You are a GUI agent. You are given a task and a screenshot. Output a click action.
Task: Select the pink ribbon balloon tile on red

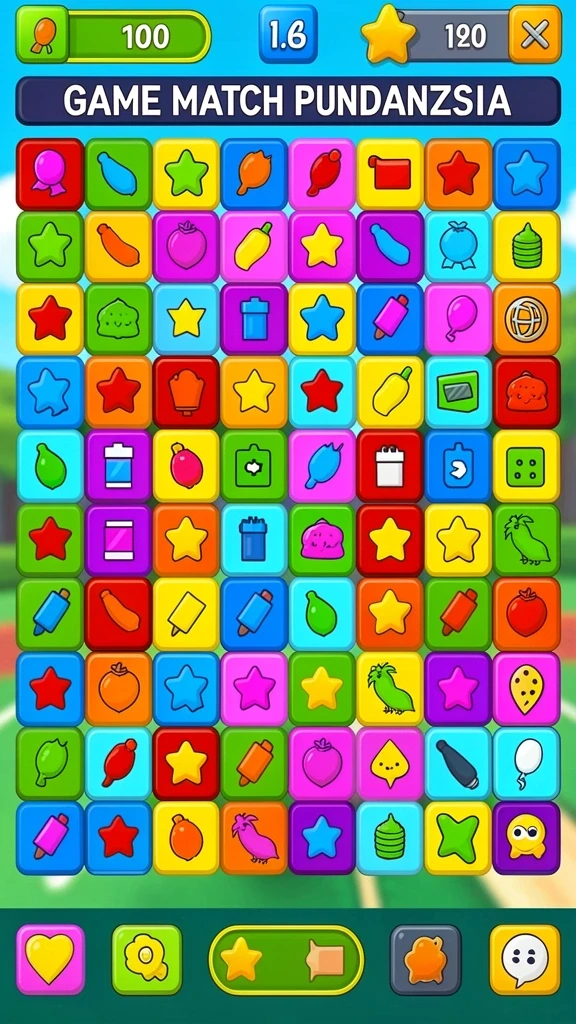50,172
